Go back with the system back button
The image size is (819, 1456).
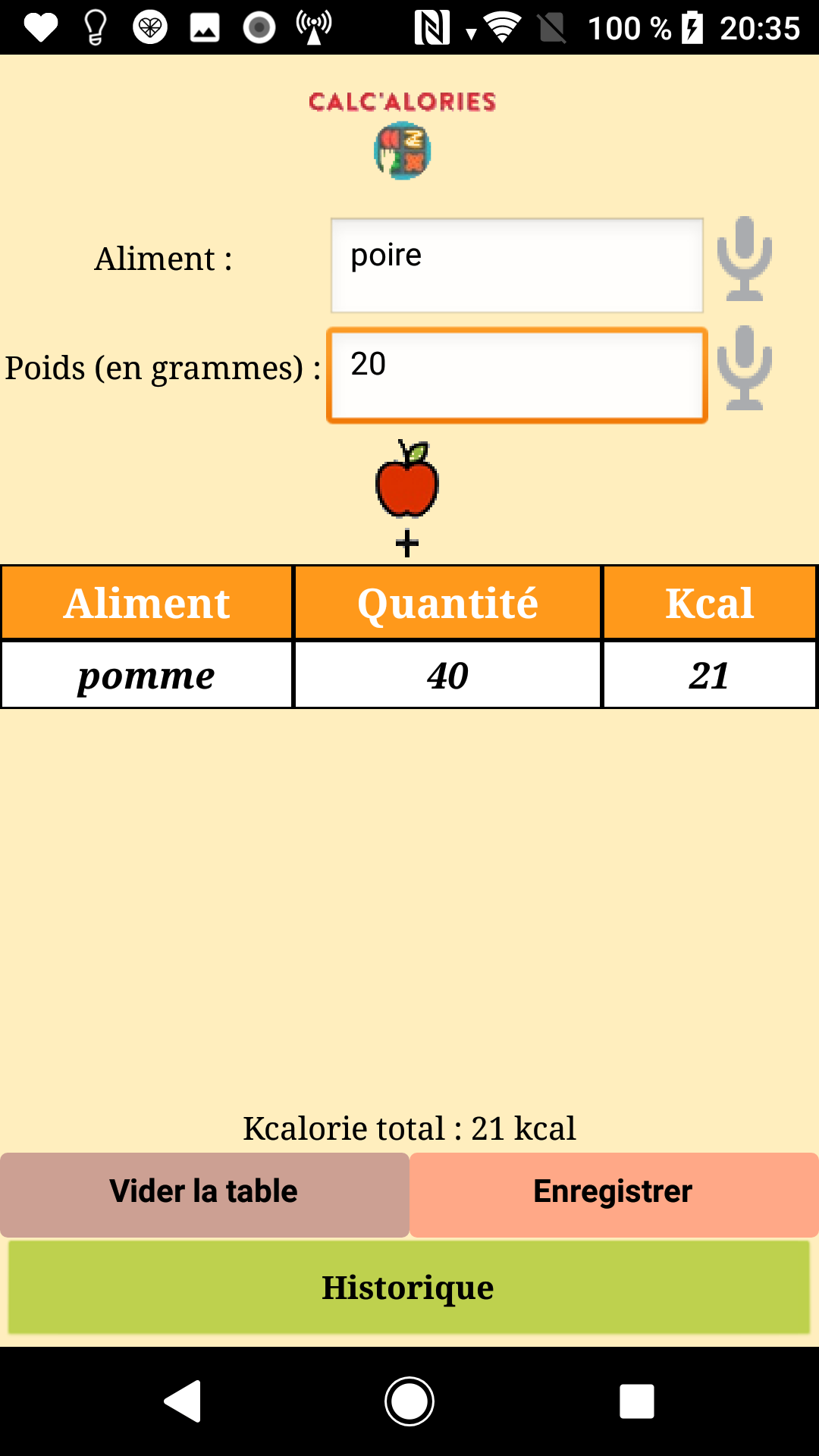[183, 1401]
